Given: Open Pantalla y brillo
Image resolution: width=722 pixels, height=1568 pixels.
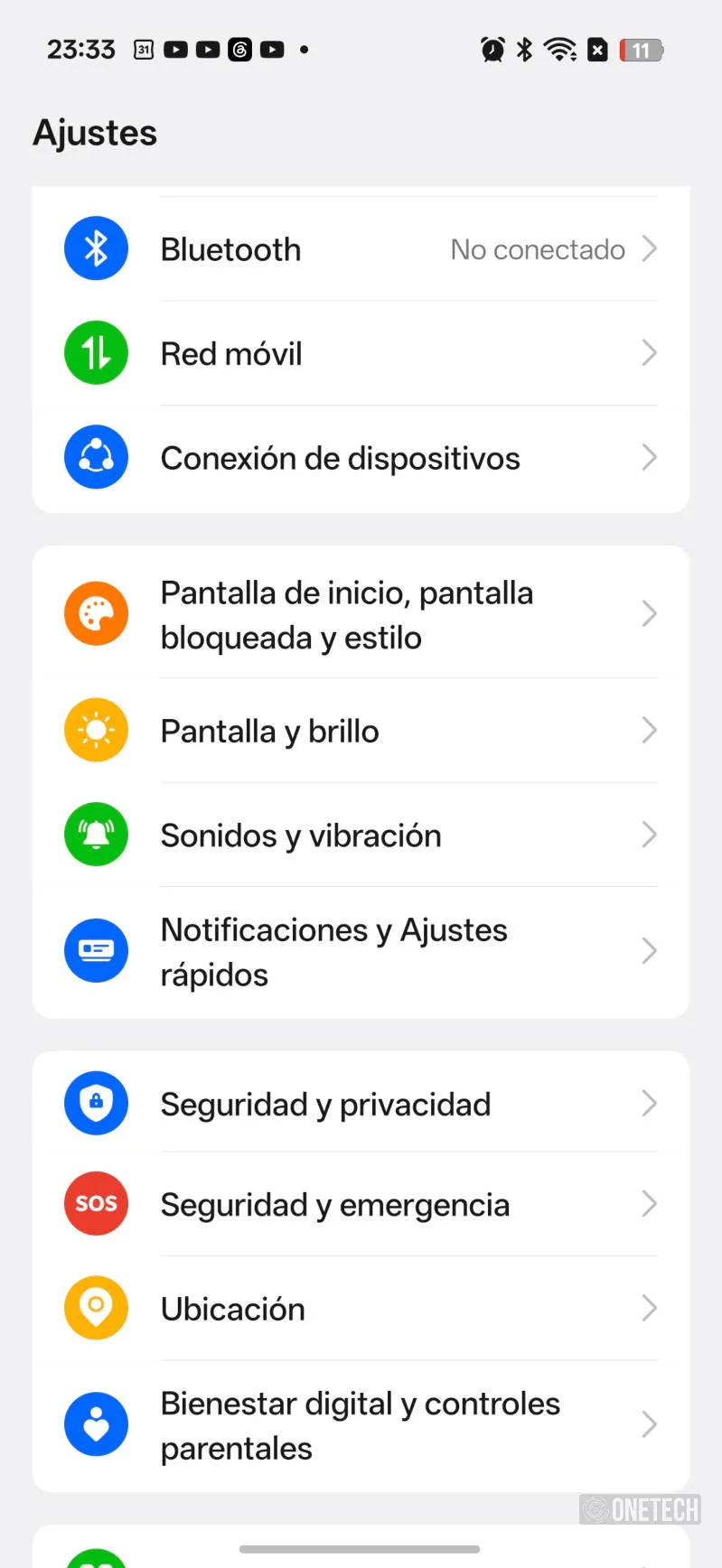Looking at the screenshot, I should point(361,731).
